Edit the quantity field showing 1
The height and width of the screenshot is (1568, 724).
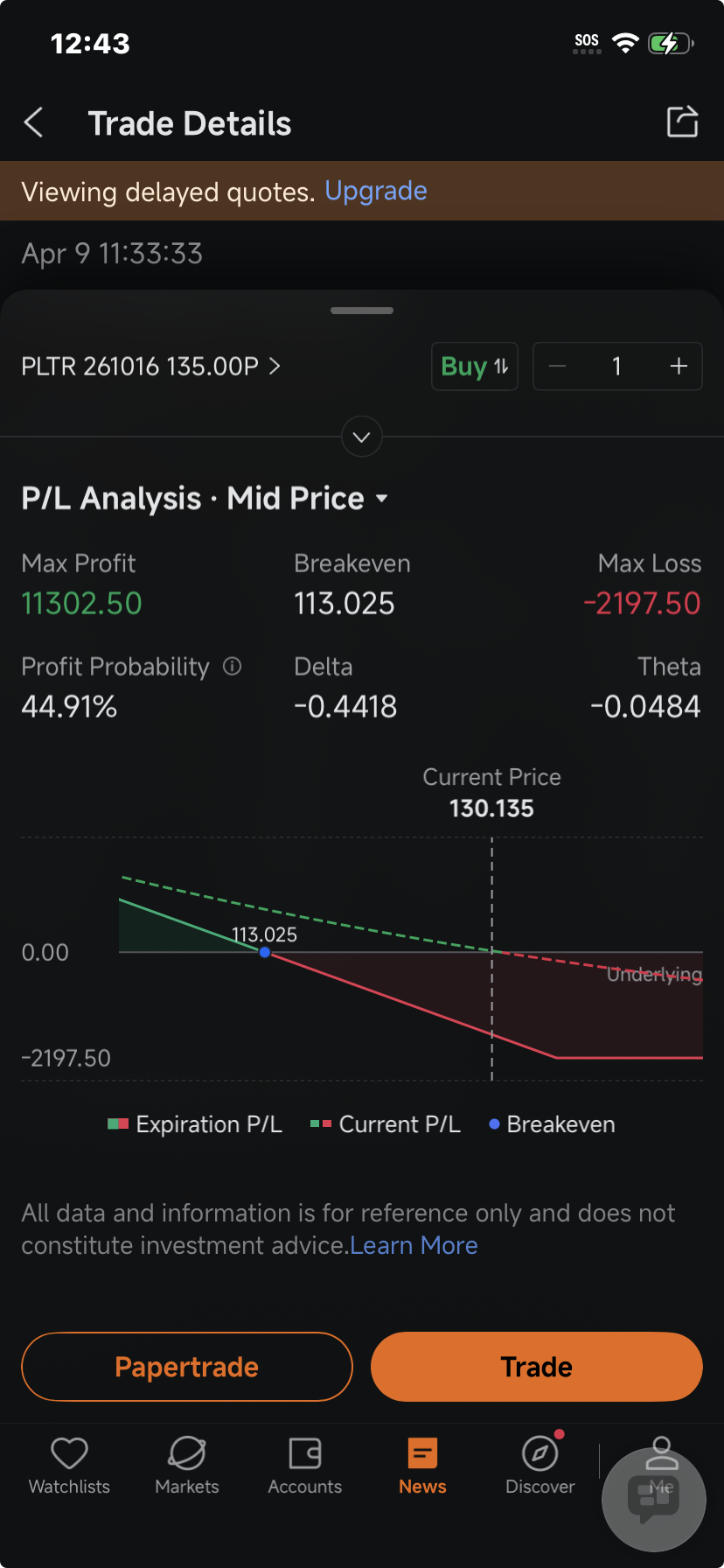[617, 366]
